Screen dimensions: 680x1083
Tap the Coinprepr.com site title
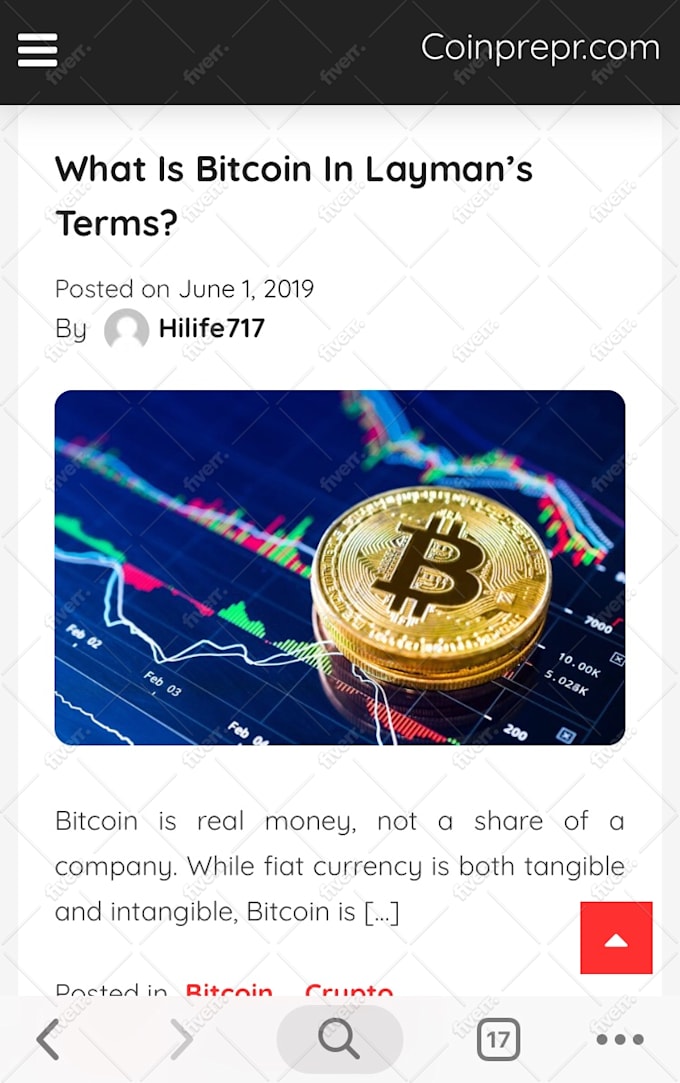[x=540, y=47]
